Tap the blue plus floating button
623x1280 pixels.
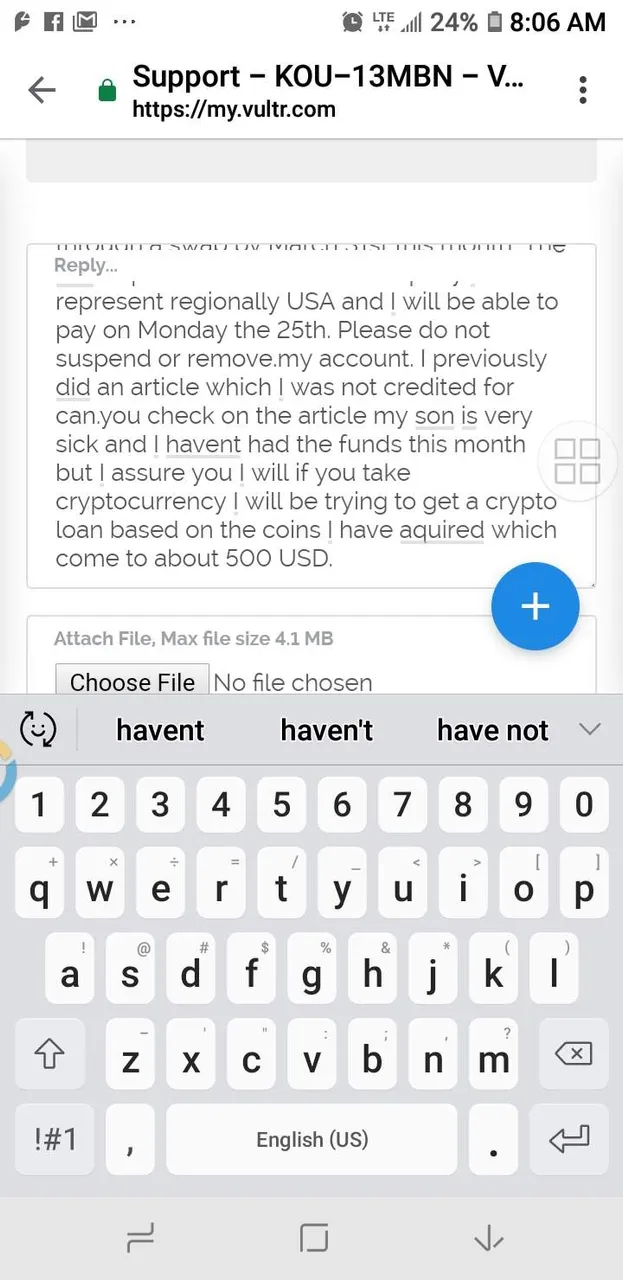[x=535, y=607]
